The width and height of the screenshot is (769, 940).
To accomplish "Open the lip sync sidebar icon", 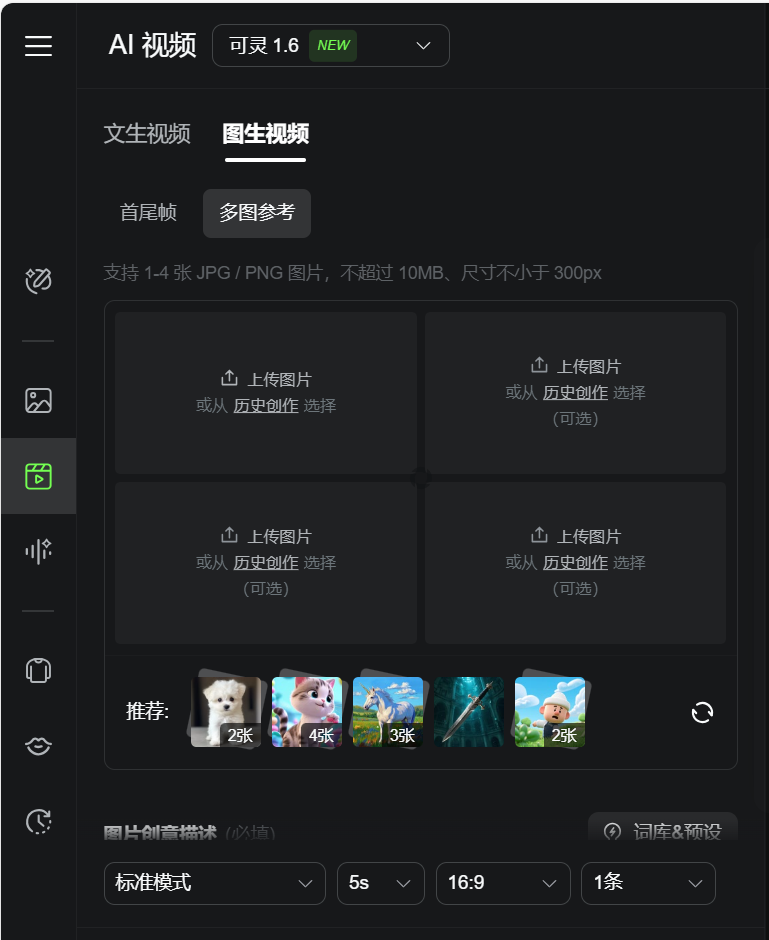I will [38, 746].
